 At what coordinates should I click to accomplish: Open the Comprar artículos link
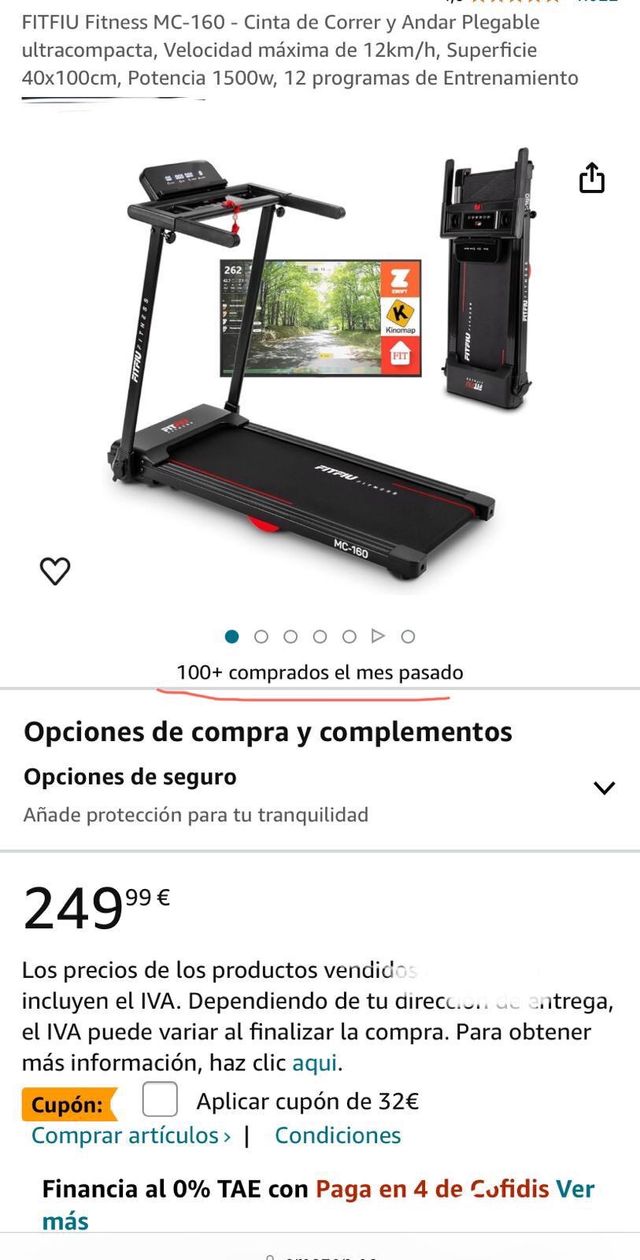click(x=131, y=1135)
